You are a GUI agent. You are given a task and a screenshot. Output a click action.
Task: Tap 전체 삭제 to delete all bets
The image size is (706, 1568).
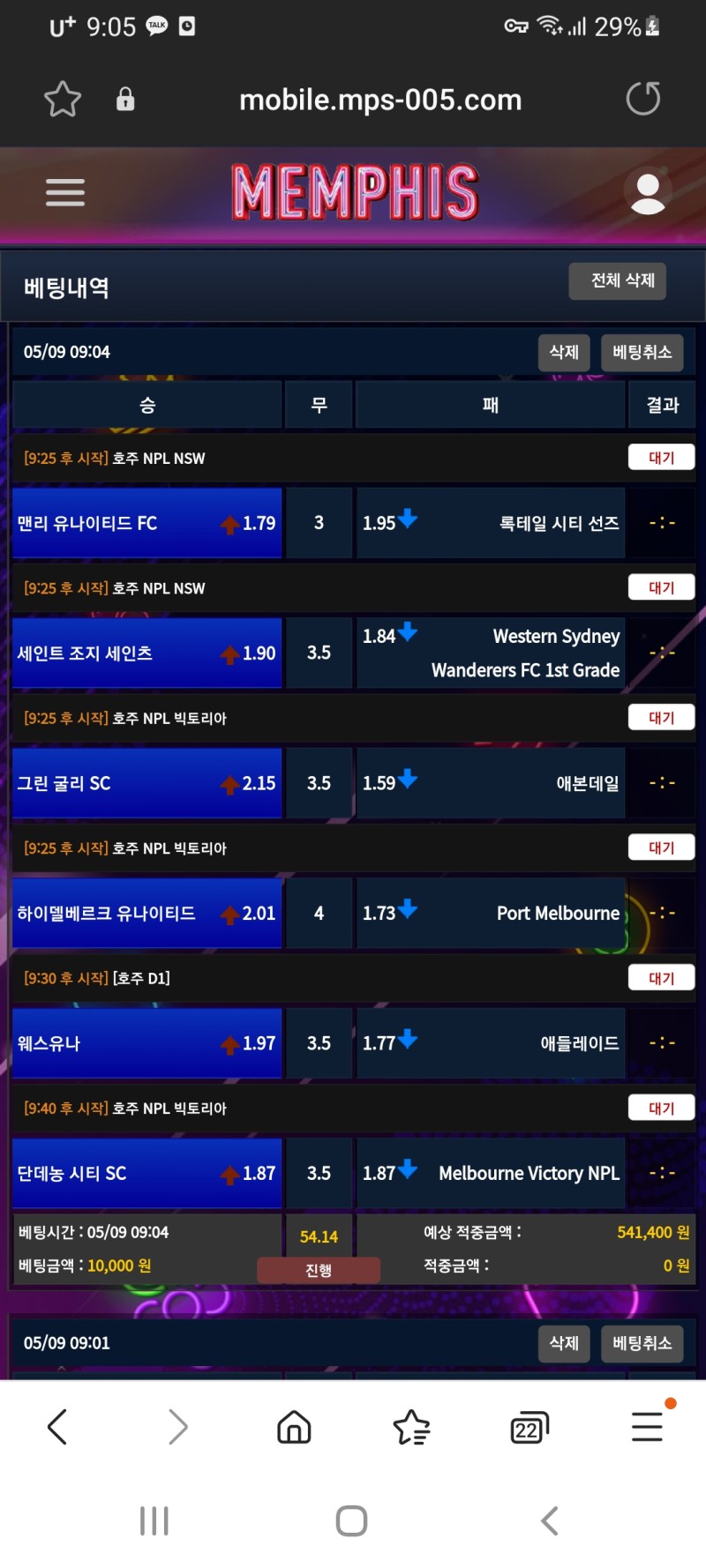tap(622, 281)
